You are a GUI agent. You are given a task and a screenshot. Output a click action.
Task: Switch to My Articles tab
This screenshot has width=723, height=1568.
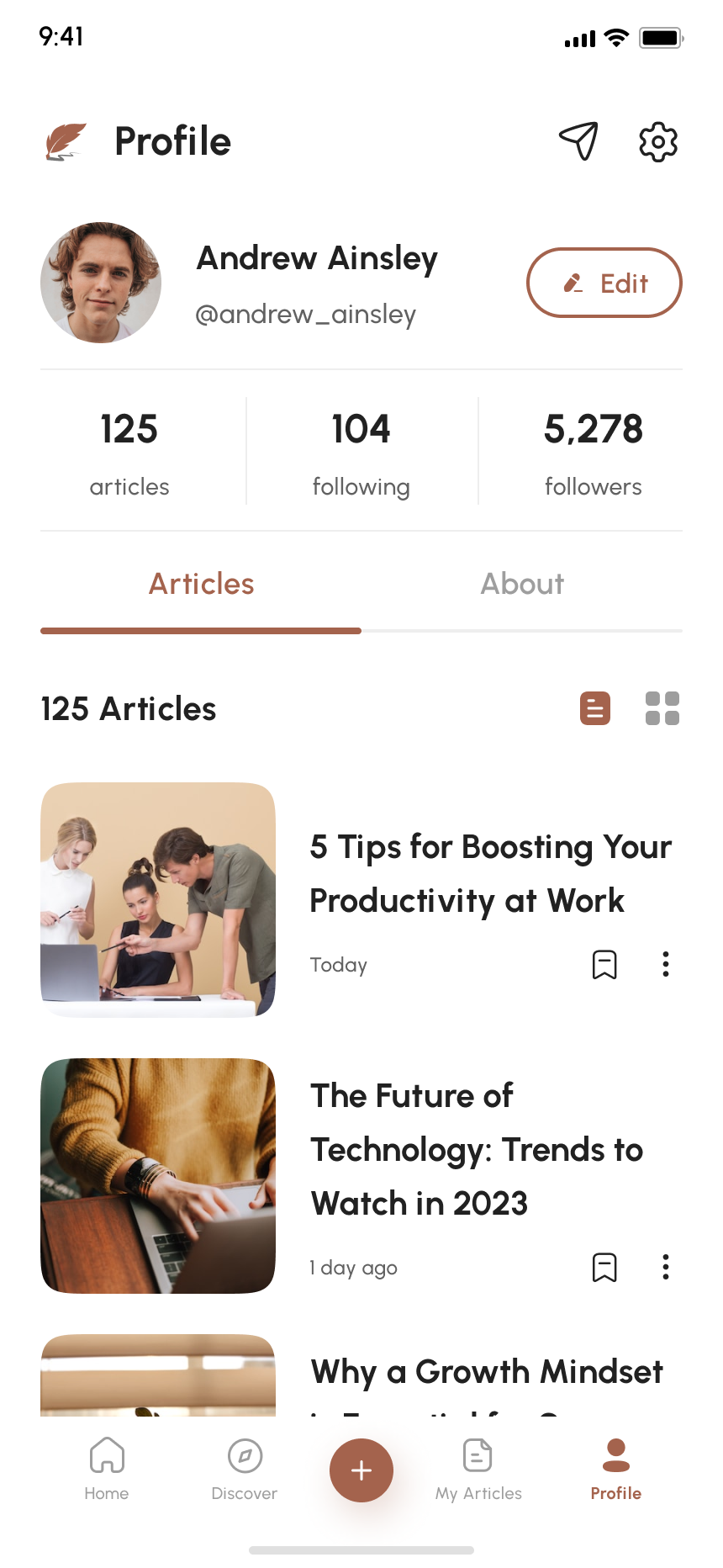(x=478, y=1469)
